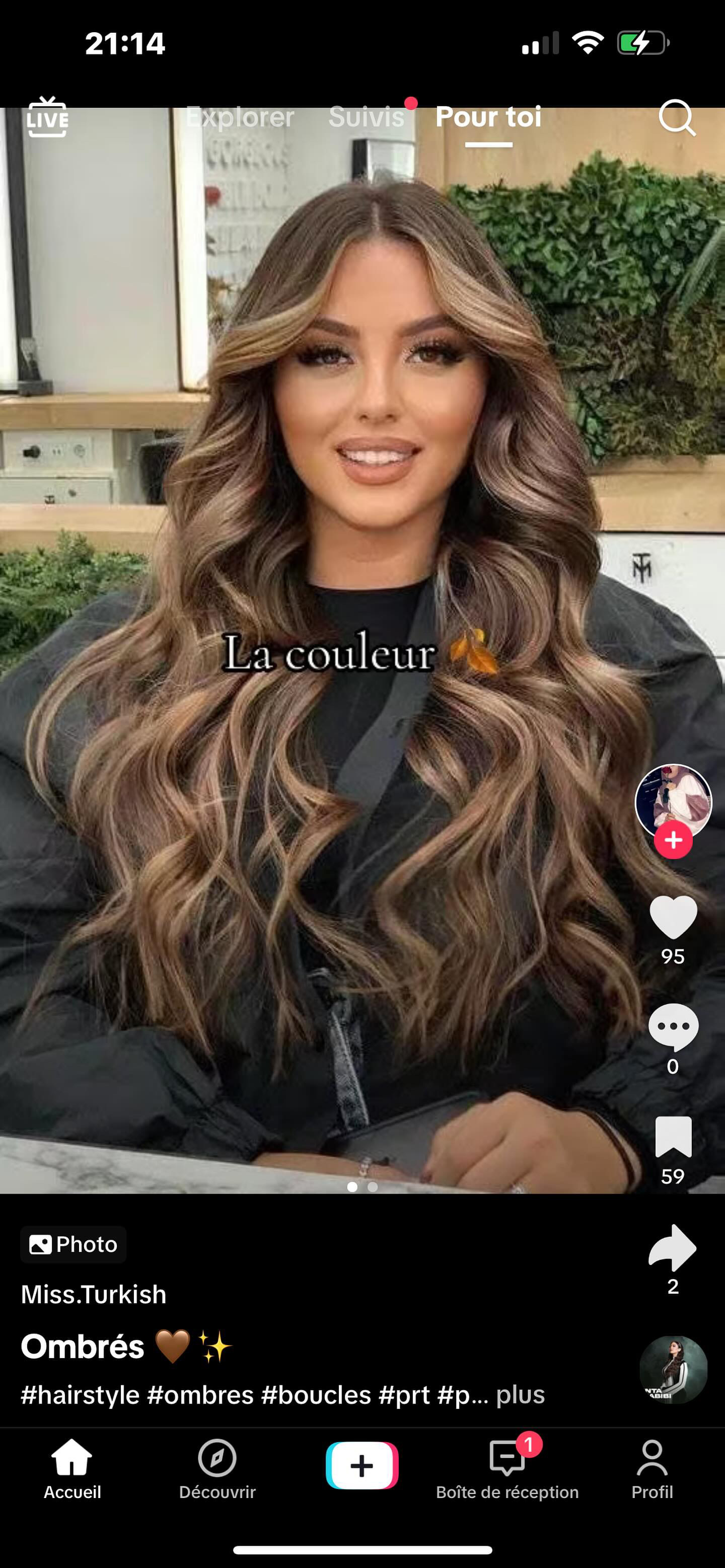Share this post with the arrow
The width and height of the screenshot is (725, 1568).
pos(673,1247)
